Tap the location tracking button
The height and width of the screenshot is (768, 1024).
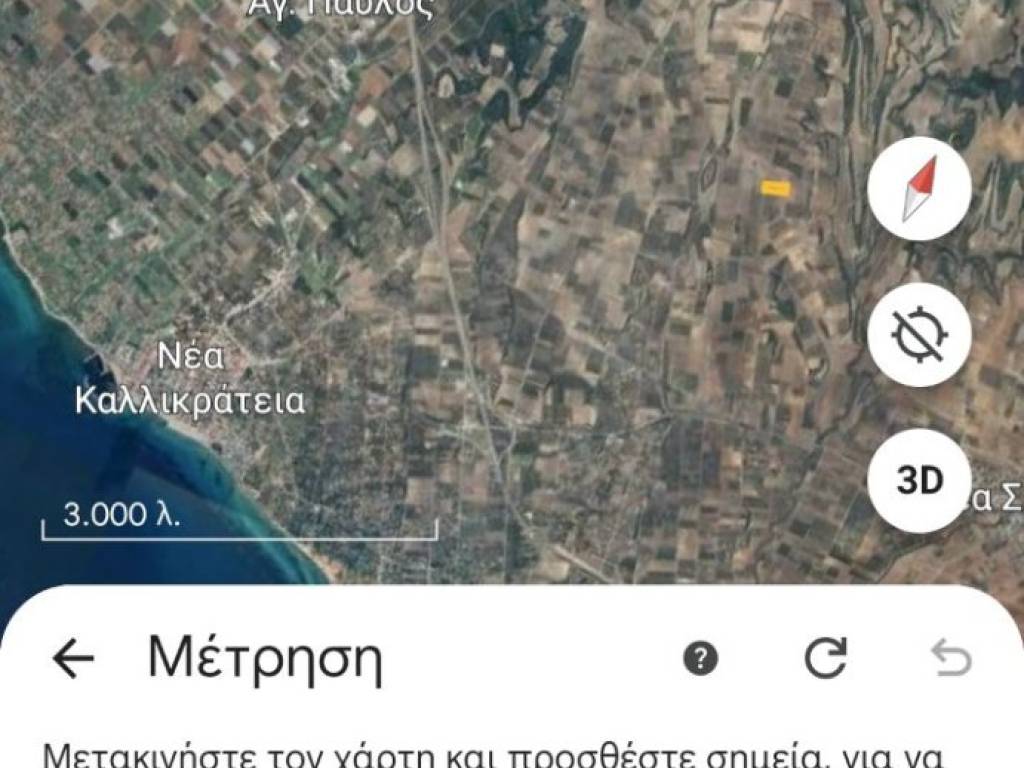[919, 334]
